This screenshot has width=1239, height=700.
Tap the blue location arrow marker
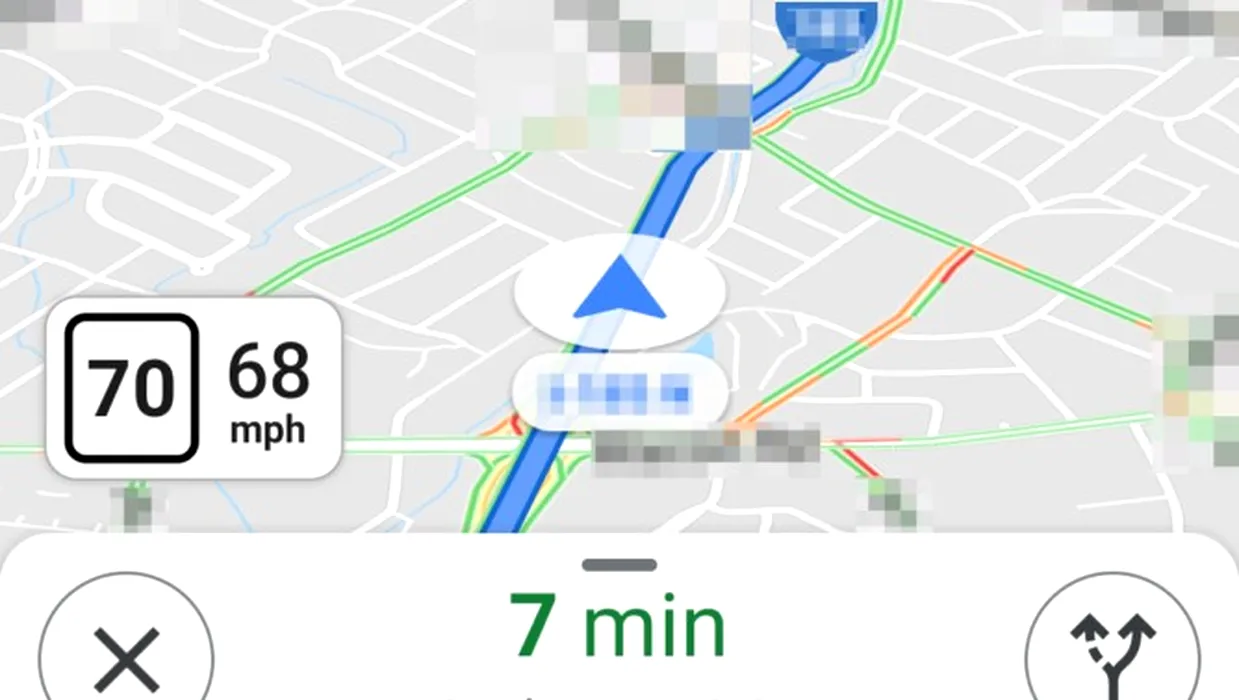(x=620, y=288)
